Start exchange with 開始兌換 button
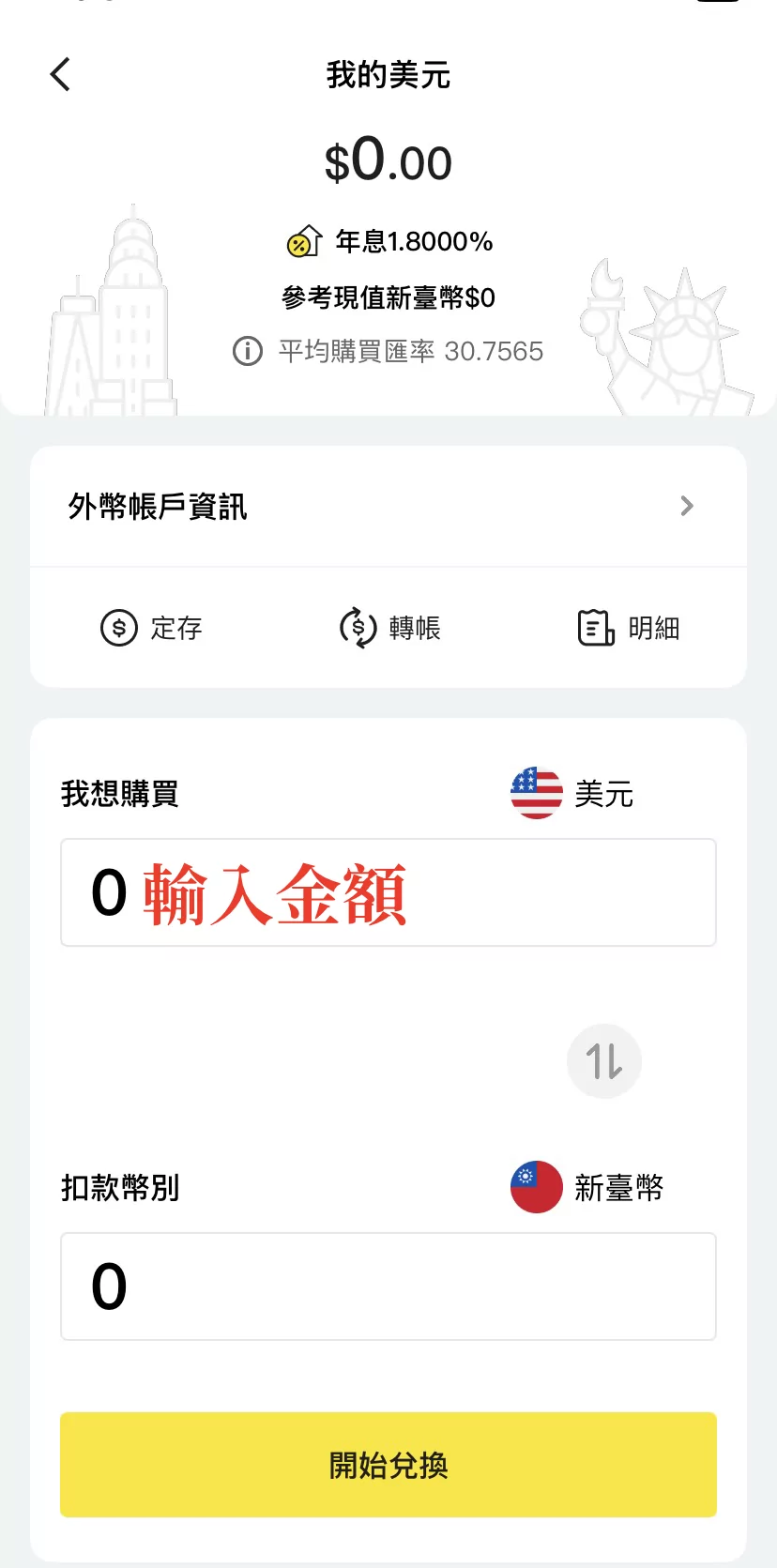The width and height of the screenshot is (777, 1568). point(388,1464)
